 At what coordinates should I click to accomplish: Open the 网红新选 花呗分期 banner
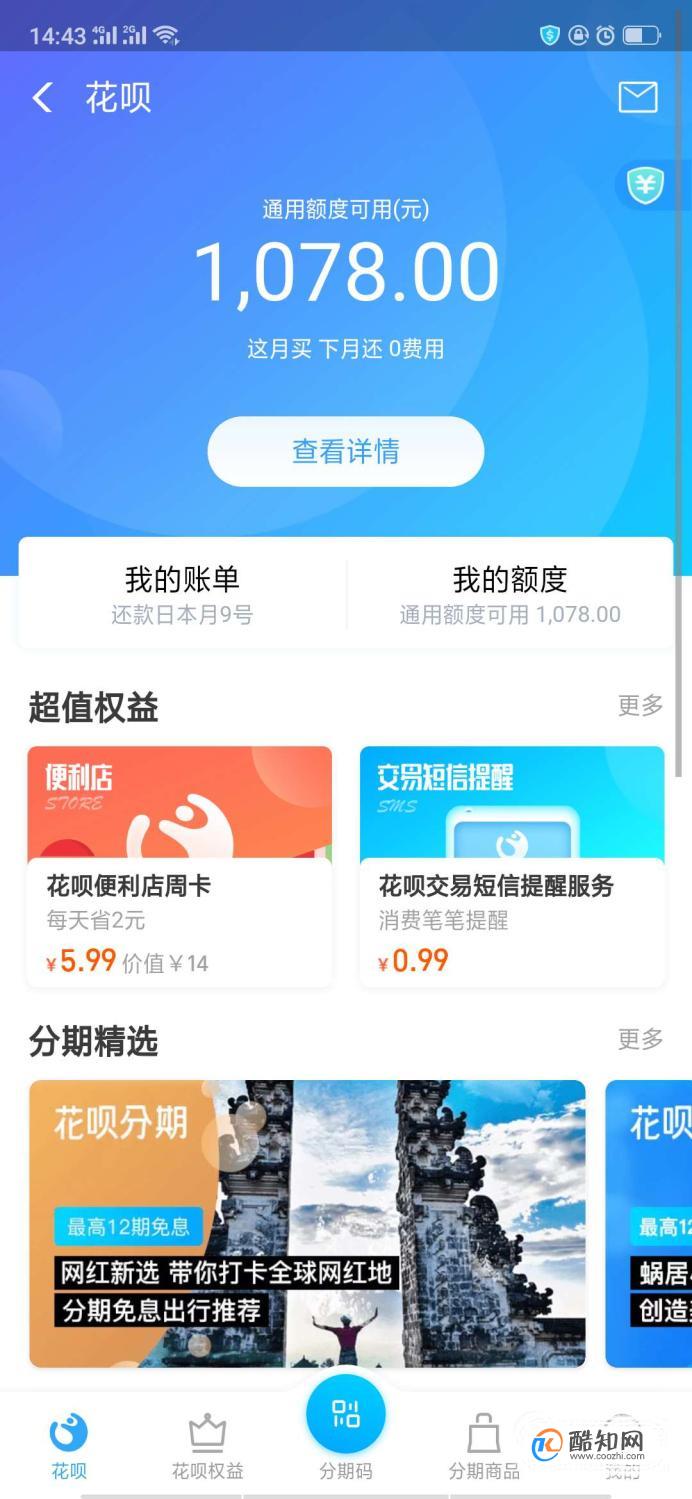coord(307,1223)
